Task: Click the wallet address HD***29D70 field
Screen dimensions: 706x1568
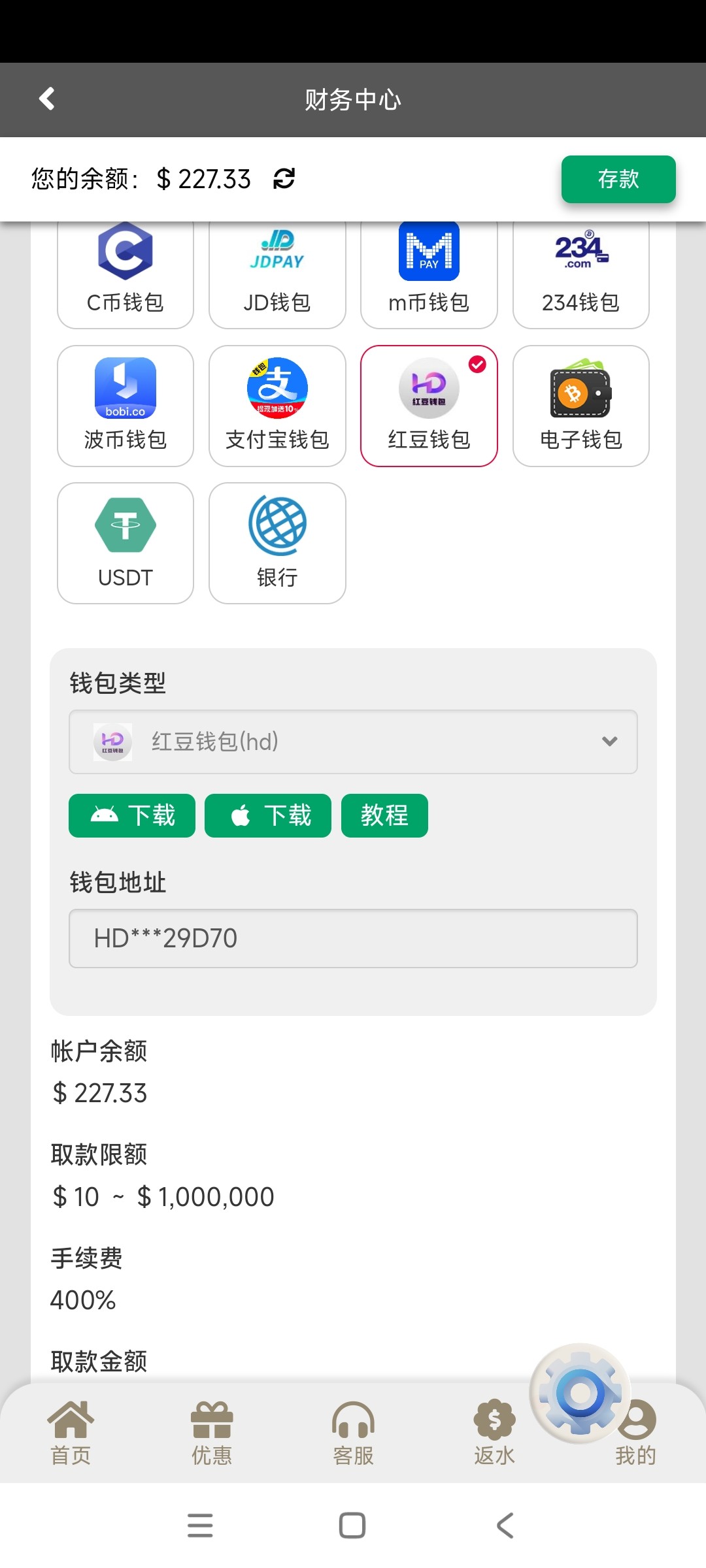Action: [353, 939]
